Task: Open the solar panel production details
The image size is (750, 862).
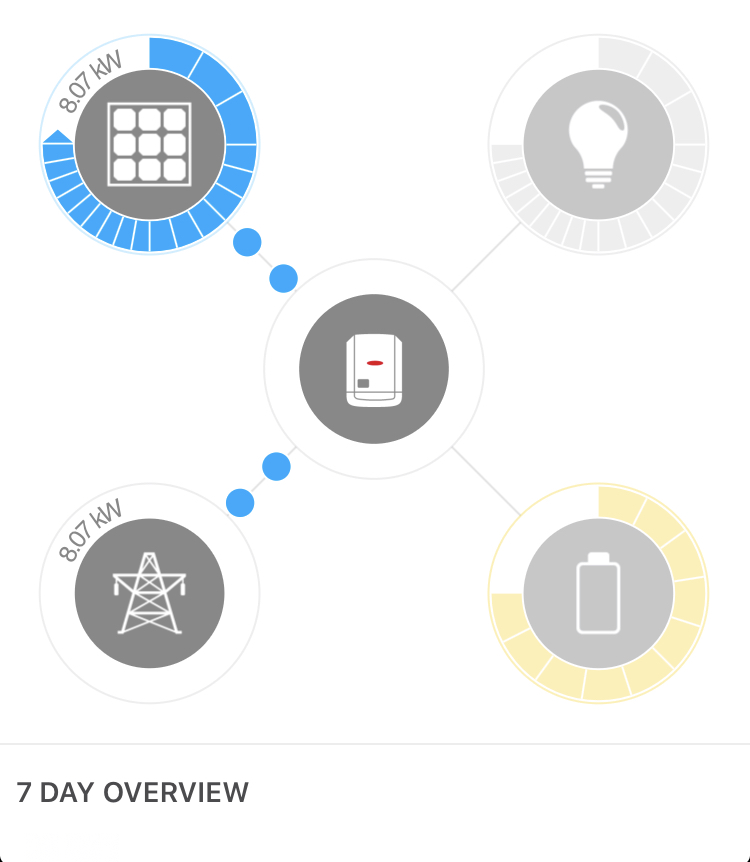Action: [149, 145]
